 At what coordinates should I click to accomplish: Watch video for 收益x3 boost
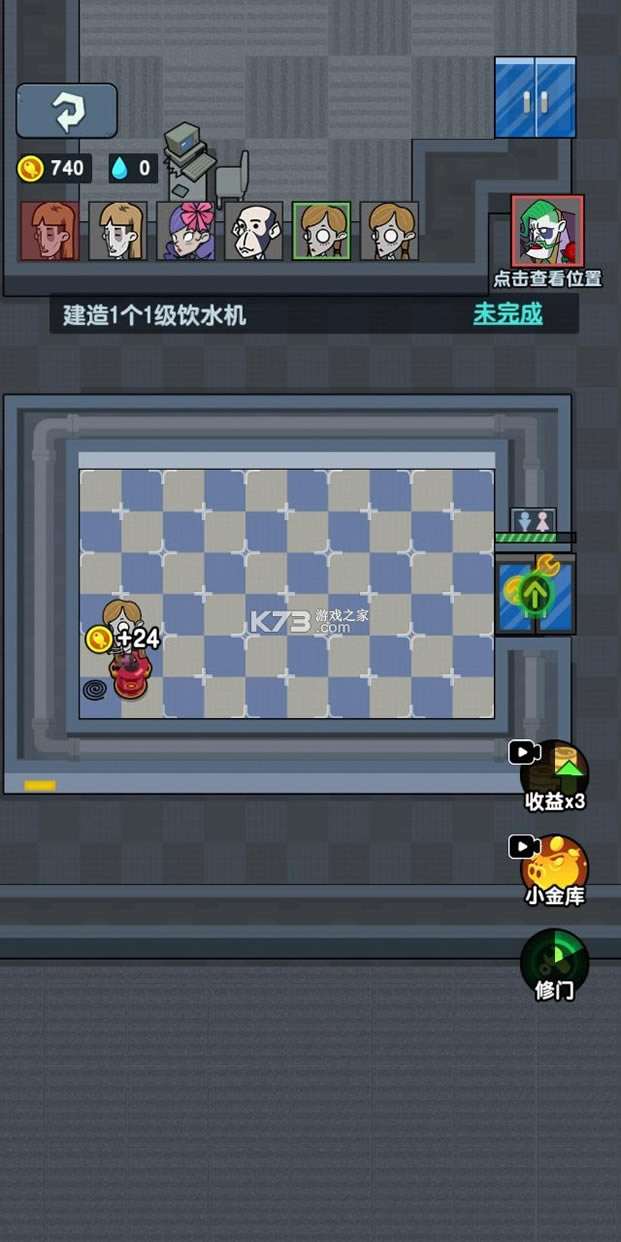(x=554, y=774)
